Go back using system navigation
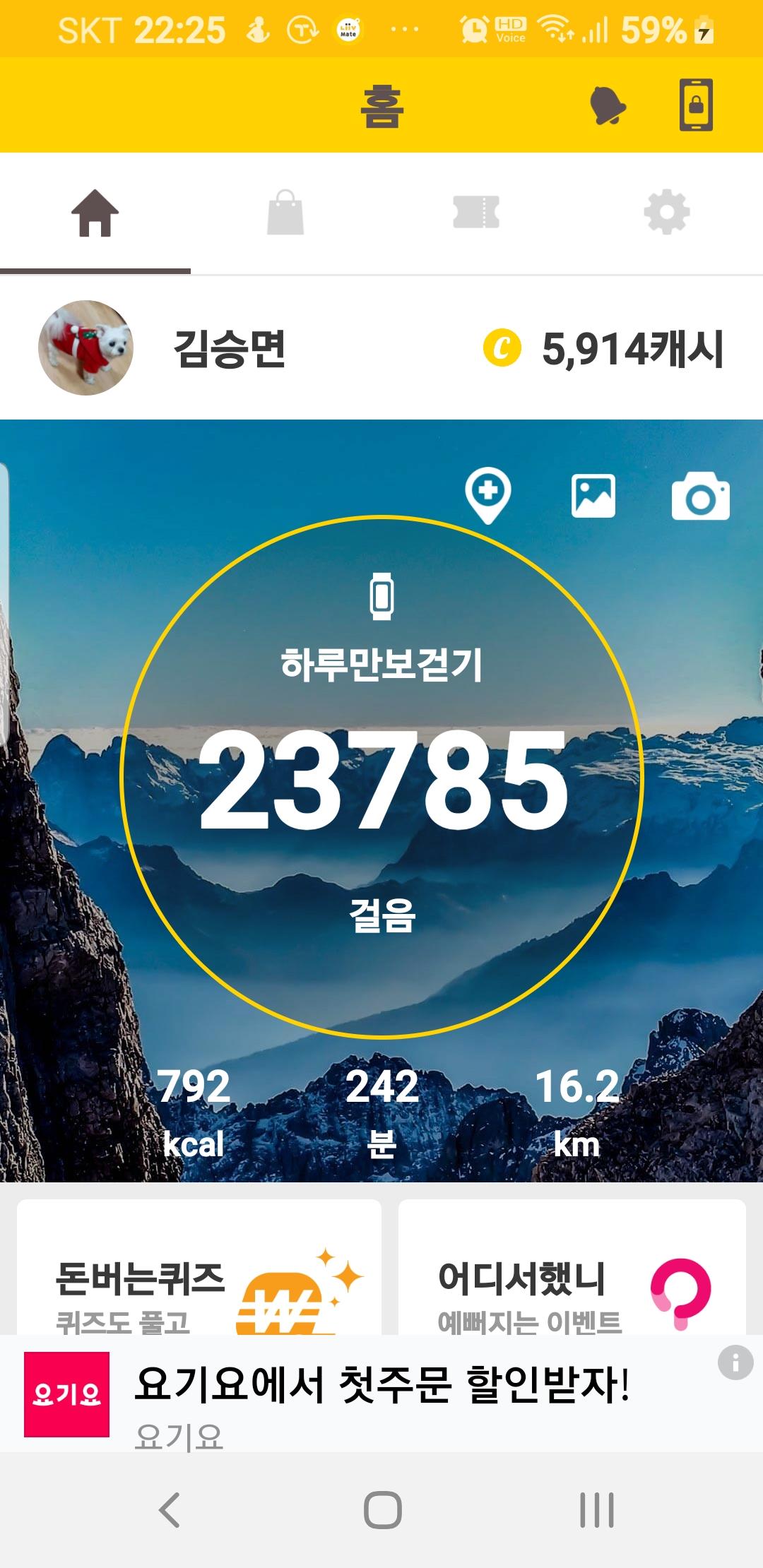This screenshot has height=1568, width=763. coord(170,1510)
